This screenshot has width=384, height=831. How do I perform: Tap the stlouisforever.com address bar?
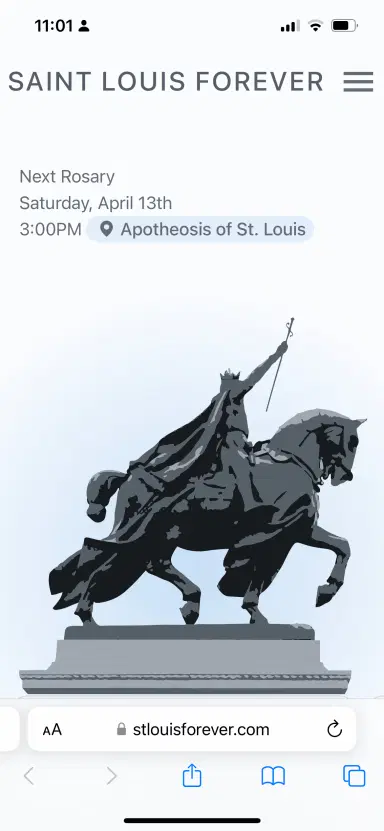pos(192,729)
